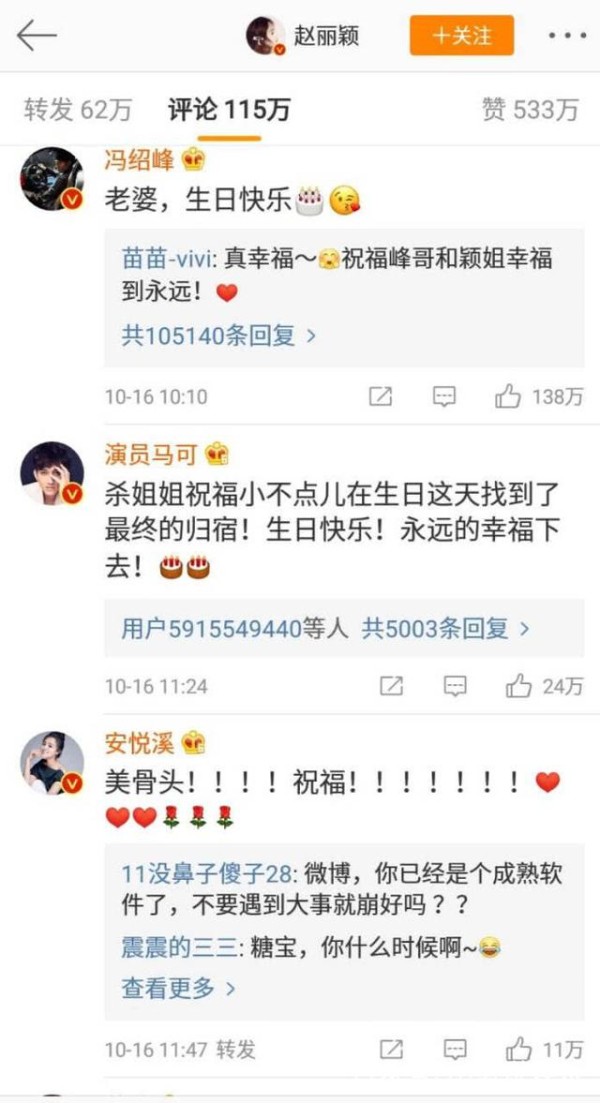Image resolution: width=600 pixels, height=1103 pixels.
Task: Like 冯绍峰's comment with 138万 likes
Action: tap(540, 397)
